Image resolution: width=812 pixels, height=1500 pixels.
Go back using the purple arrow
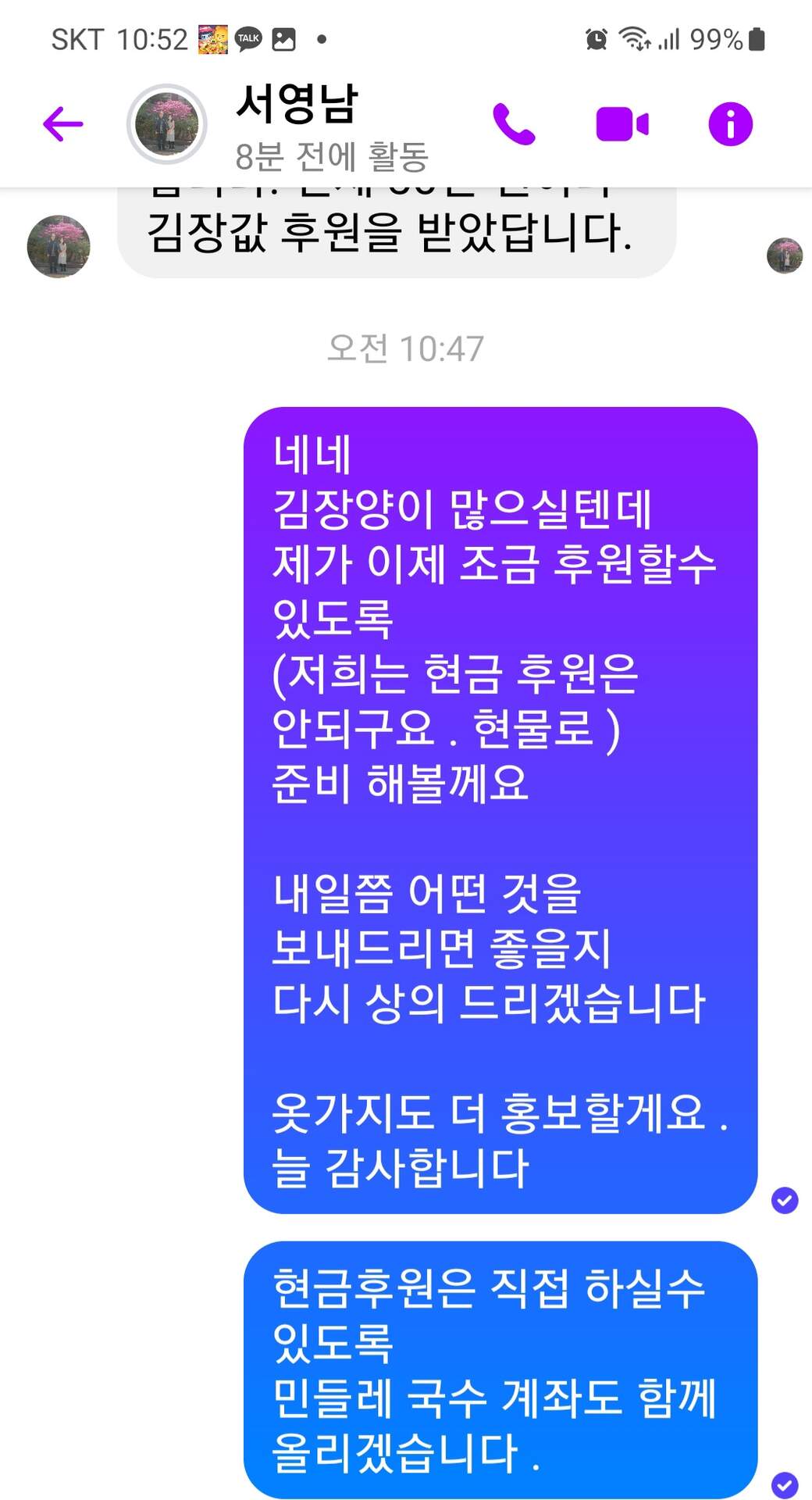click(62, 124)
